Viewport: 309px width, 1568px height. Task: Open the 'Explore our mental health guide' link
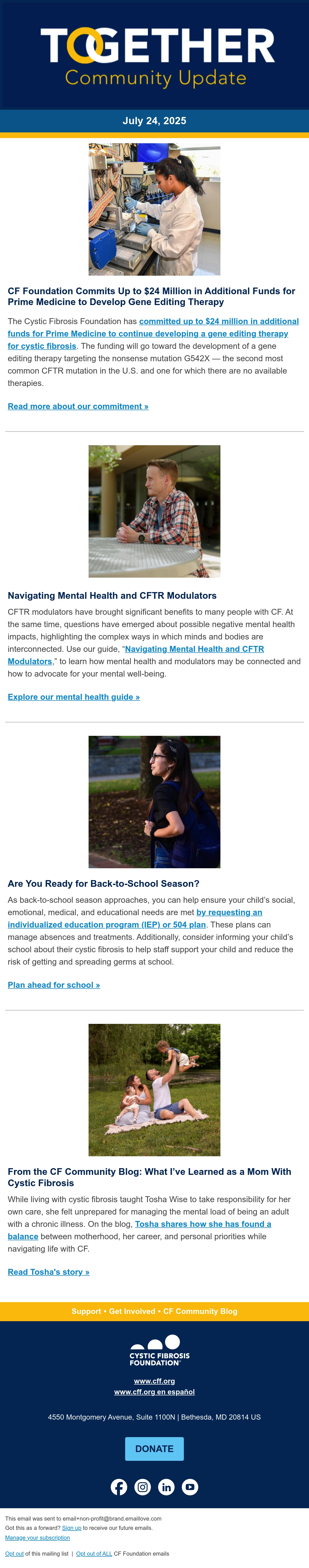tap(74, 697)
